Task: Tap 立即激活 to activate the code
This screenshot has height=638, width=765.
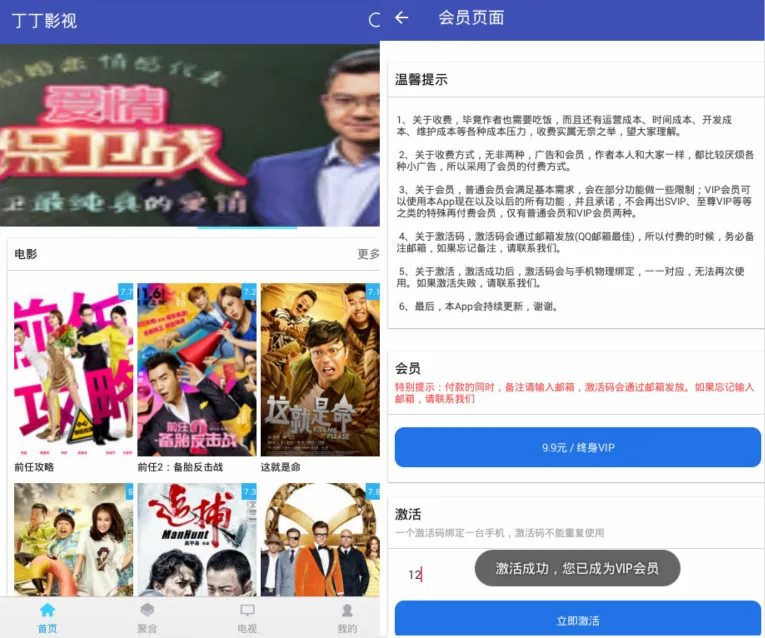Action: pyautogui.click(x=578, y=620)
